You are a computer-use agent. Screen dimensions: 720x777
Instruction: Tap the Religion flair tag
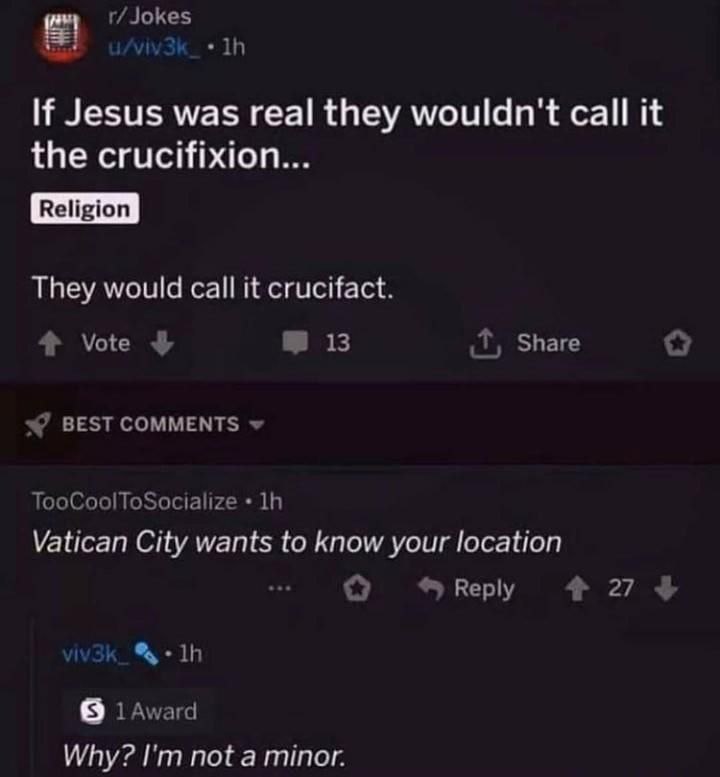(x=85, y=209)
